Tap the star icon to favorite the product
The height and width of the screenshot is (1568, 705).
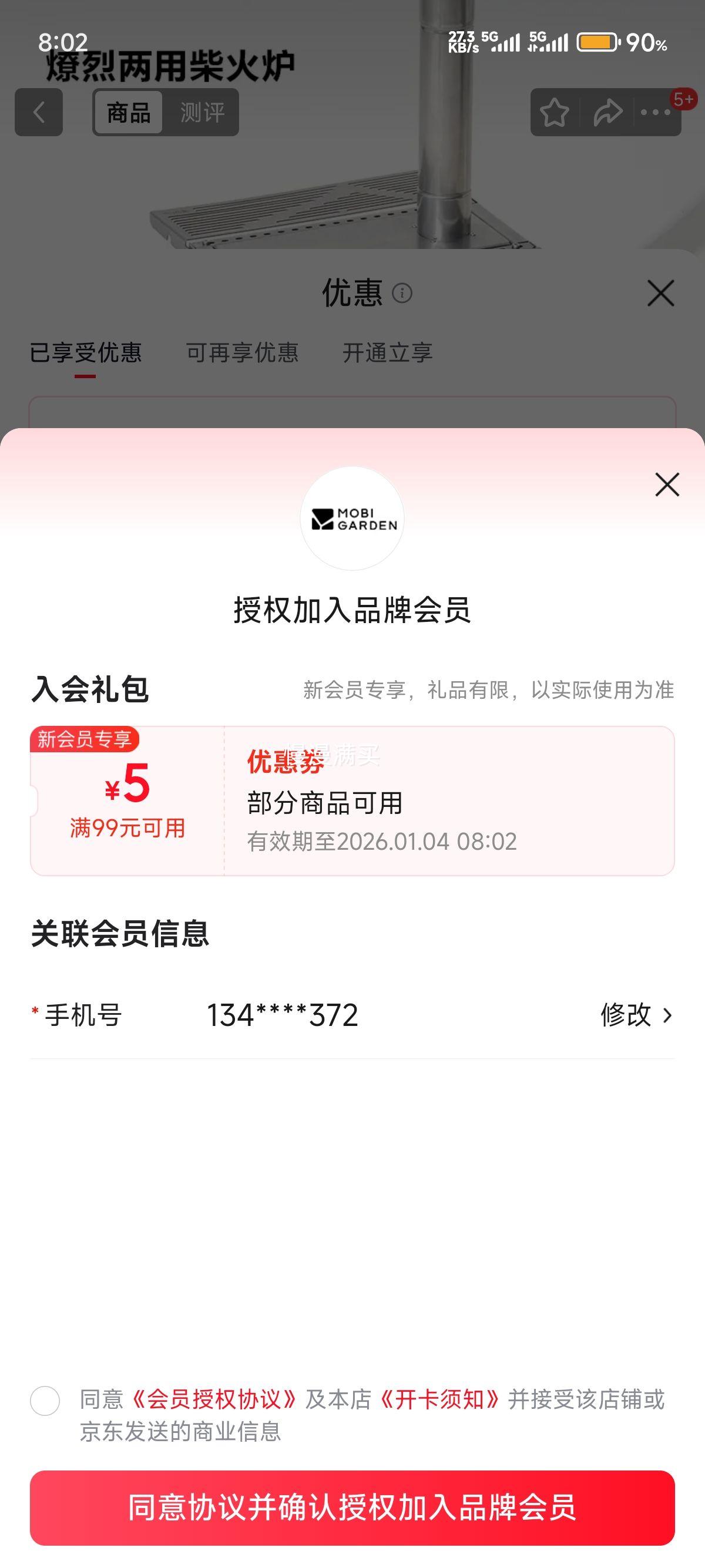pyautogui.click(x=555, y=113)
